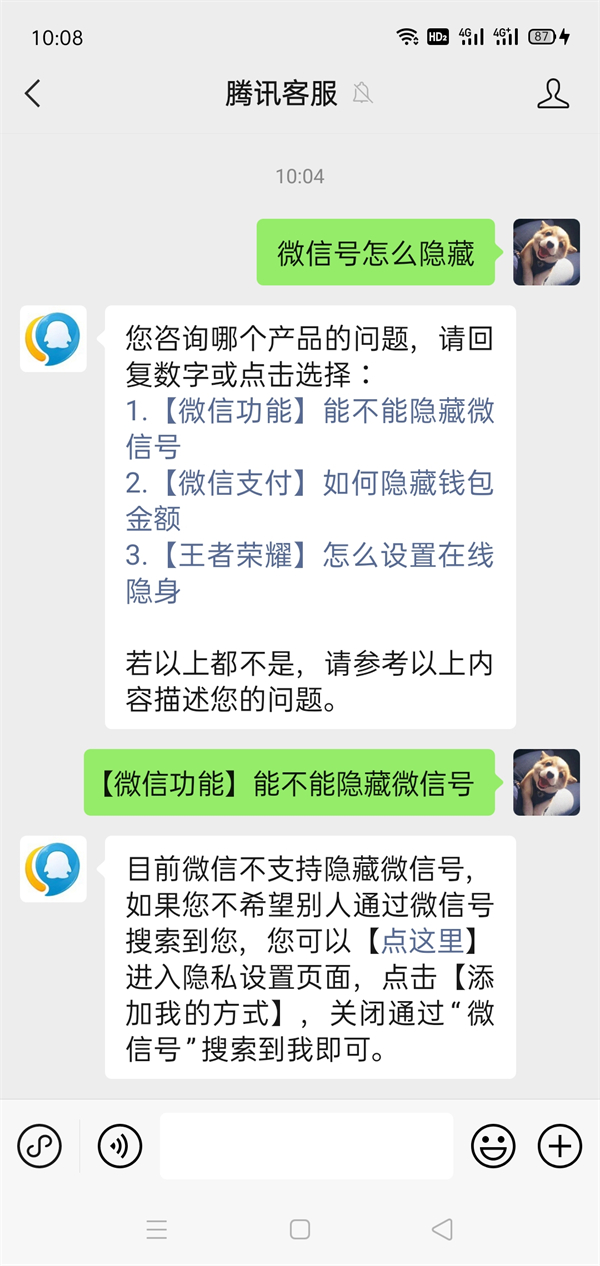
Task: Tap the 腾讯客服 avatar beside the first reply
Action: click(53, 339)
